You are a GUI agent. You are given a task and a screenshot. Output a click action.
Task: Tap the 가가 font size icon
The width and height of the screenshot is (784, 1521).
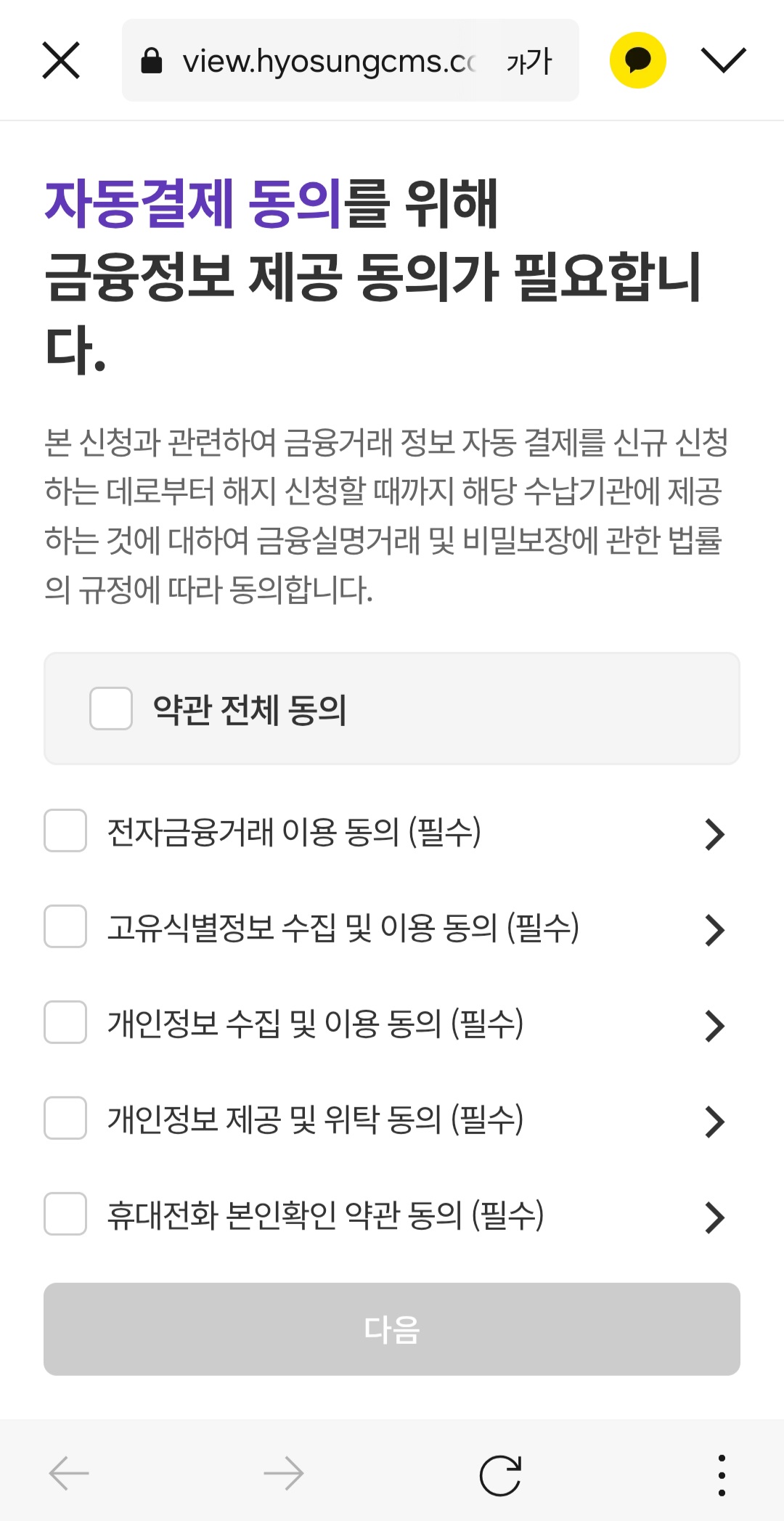(x=528, y=61)
